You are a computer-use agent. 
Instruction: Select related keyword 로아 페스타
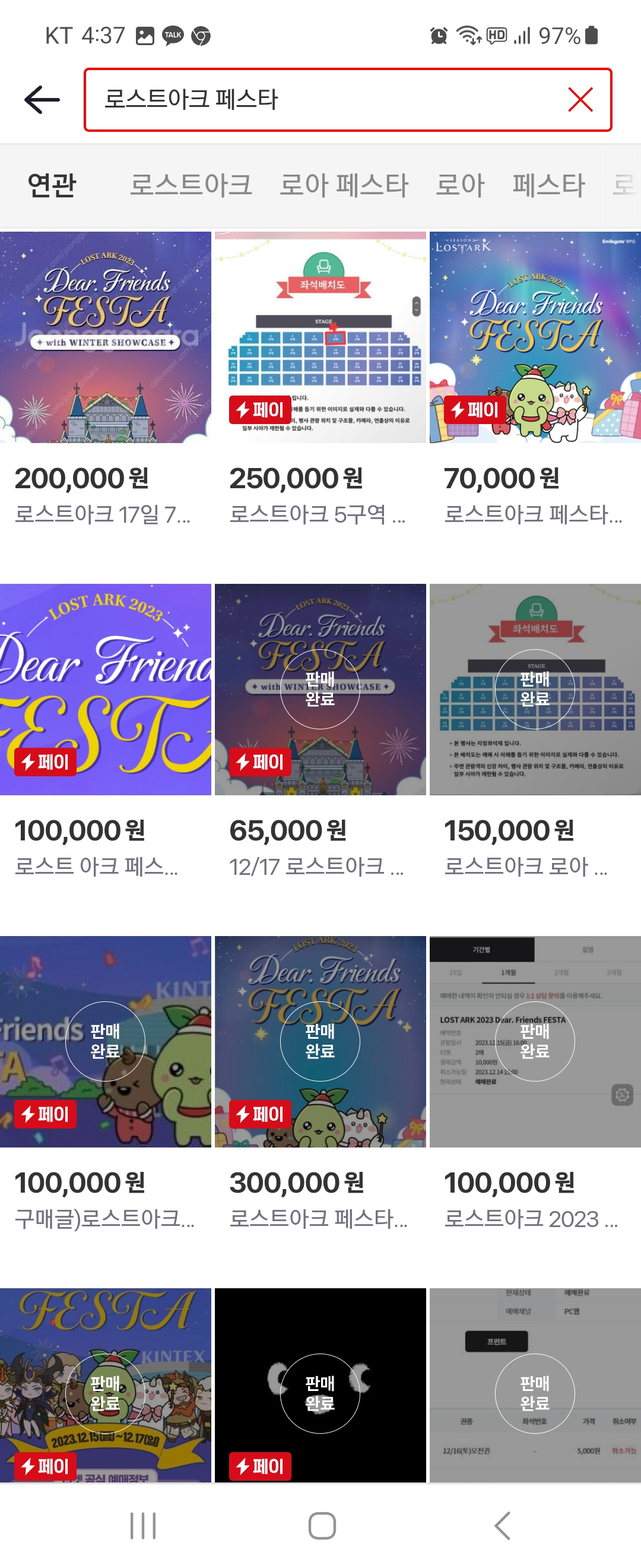coord(344,185)
